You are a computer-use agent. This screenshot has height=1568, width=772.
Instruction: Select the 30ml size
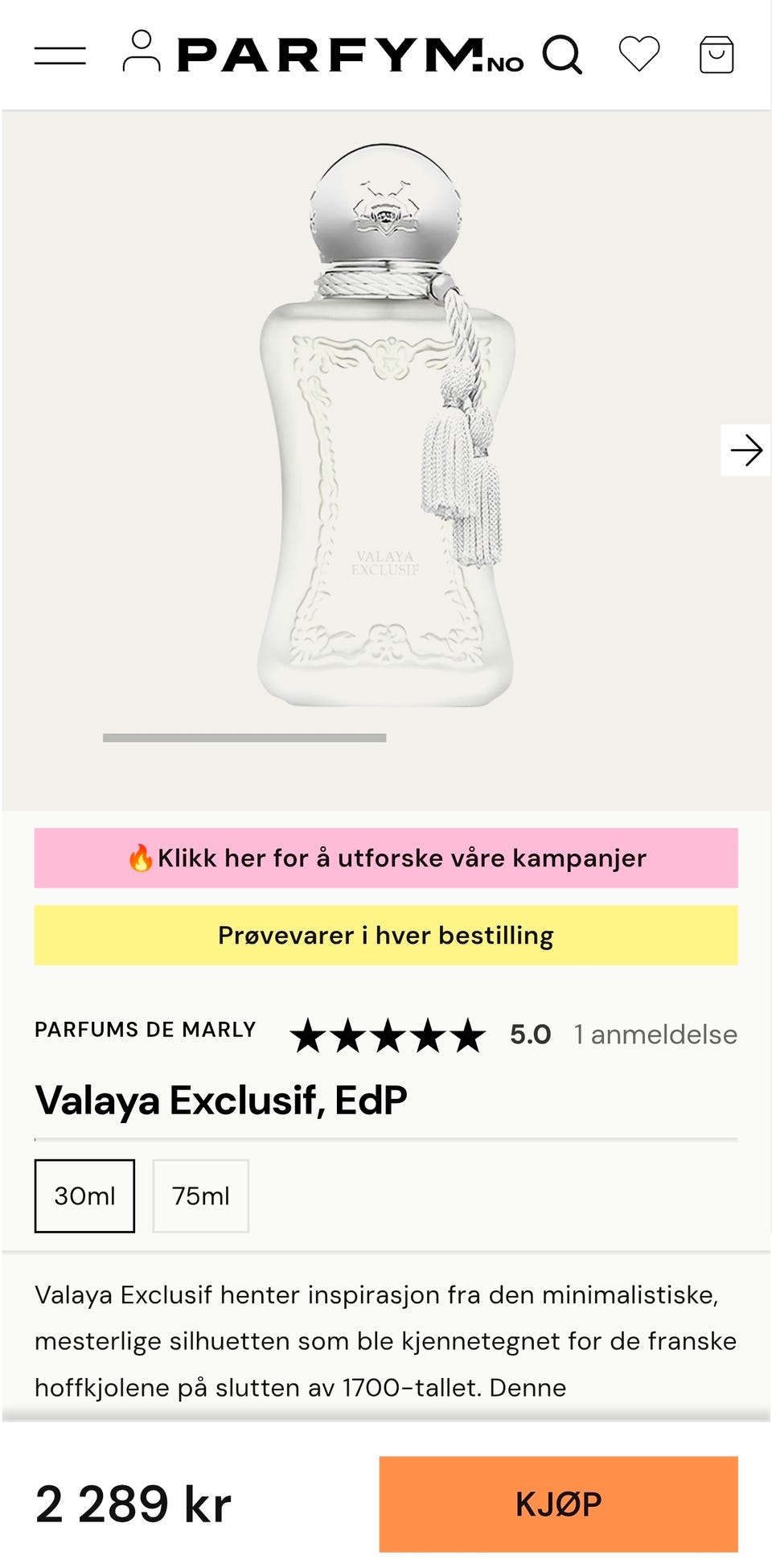point(84,1196)
